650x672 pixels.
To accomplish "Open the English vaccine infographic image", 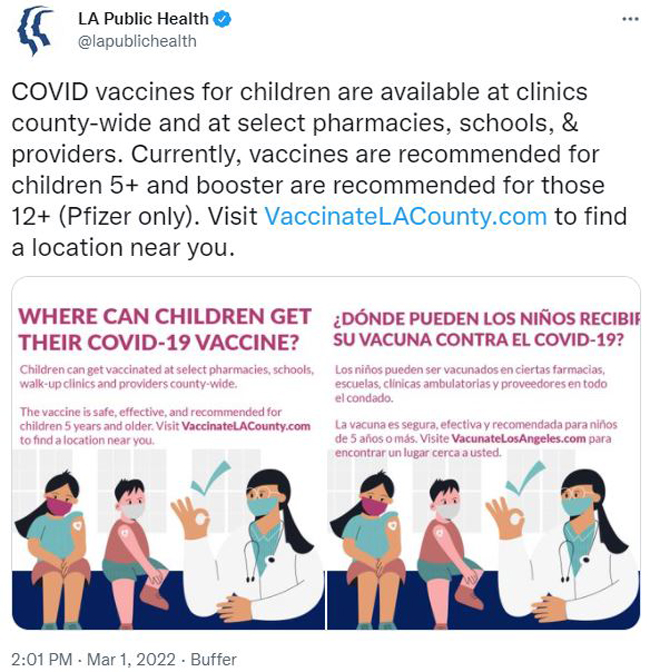I will [x=168, y=455].
